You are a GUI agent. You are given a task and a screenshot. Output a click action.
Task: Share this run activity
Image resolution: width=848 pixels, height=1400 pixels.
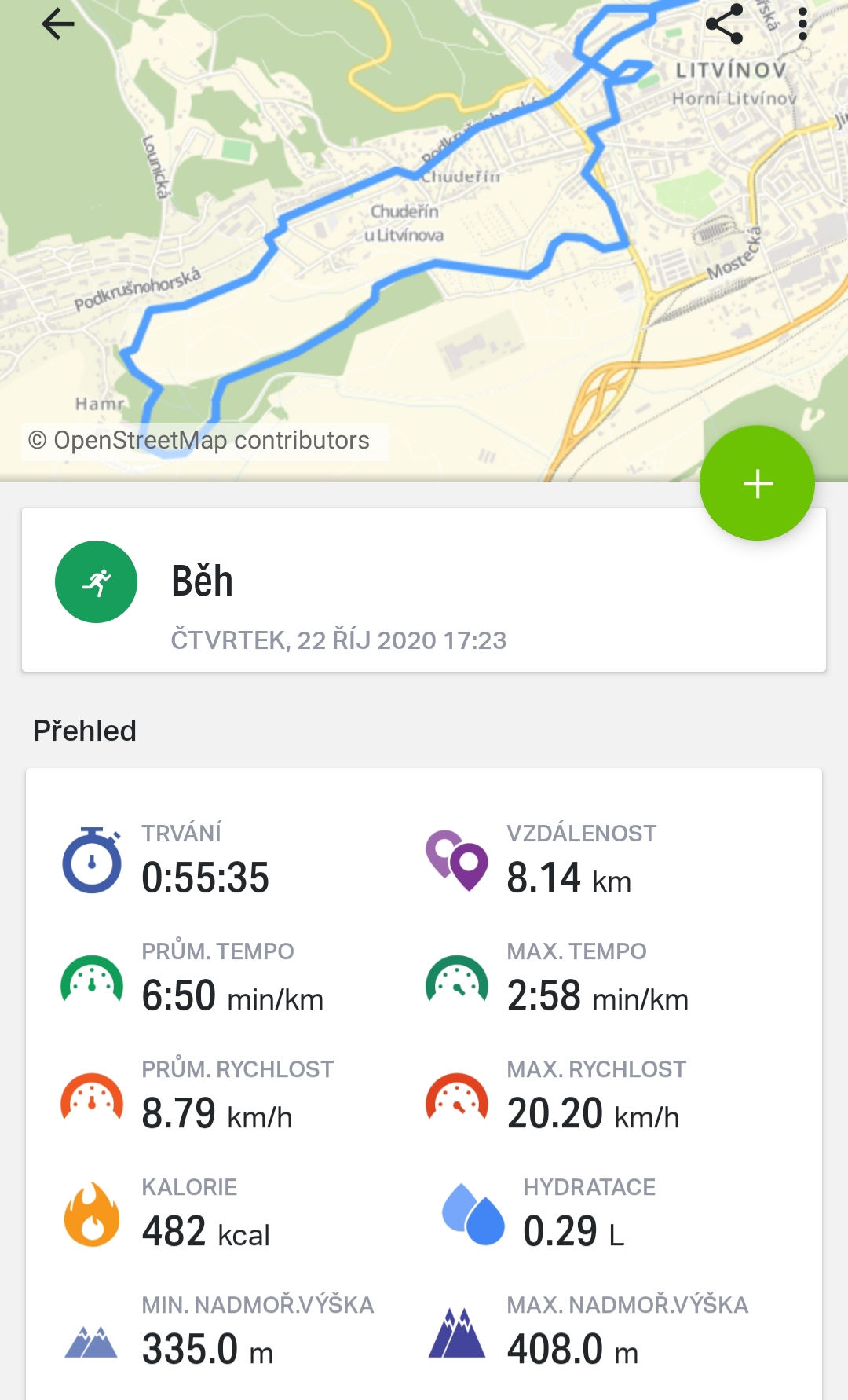pyautogui.click(x=724, y=24)
